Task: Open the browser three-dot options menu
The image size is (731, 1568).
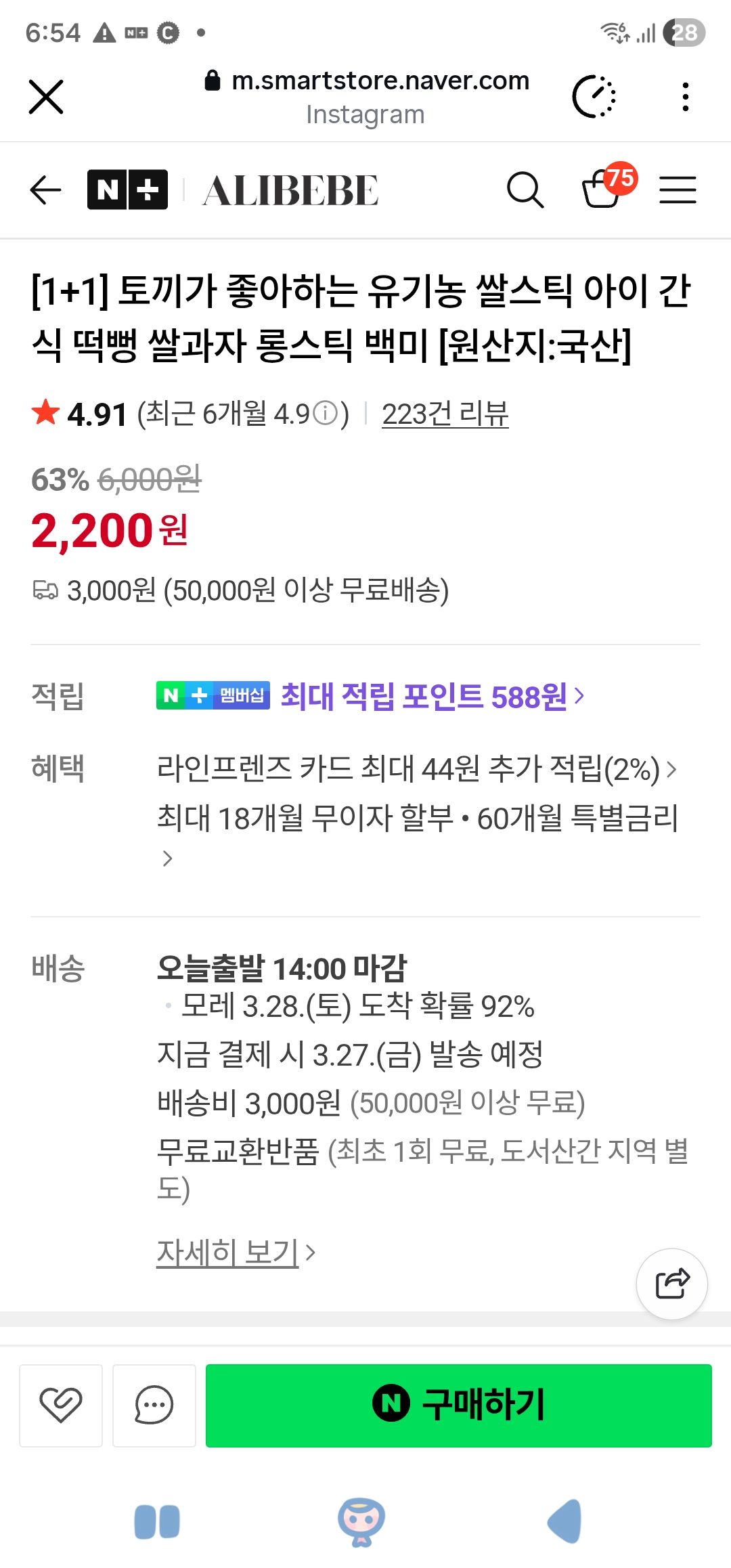Action: (x=685, y=95)
